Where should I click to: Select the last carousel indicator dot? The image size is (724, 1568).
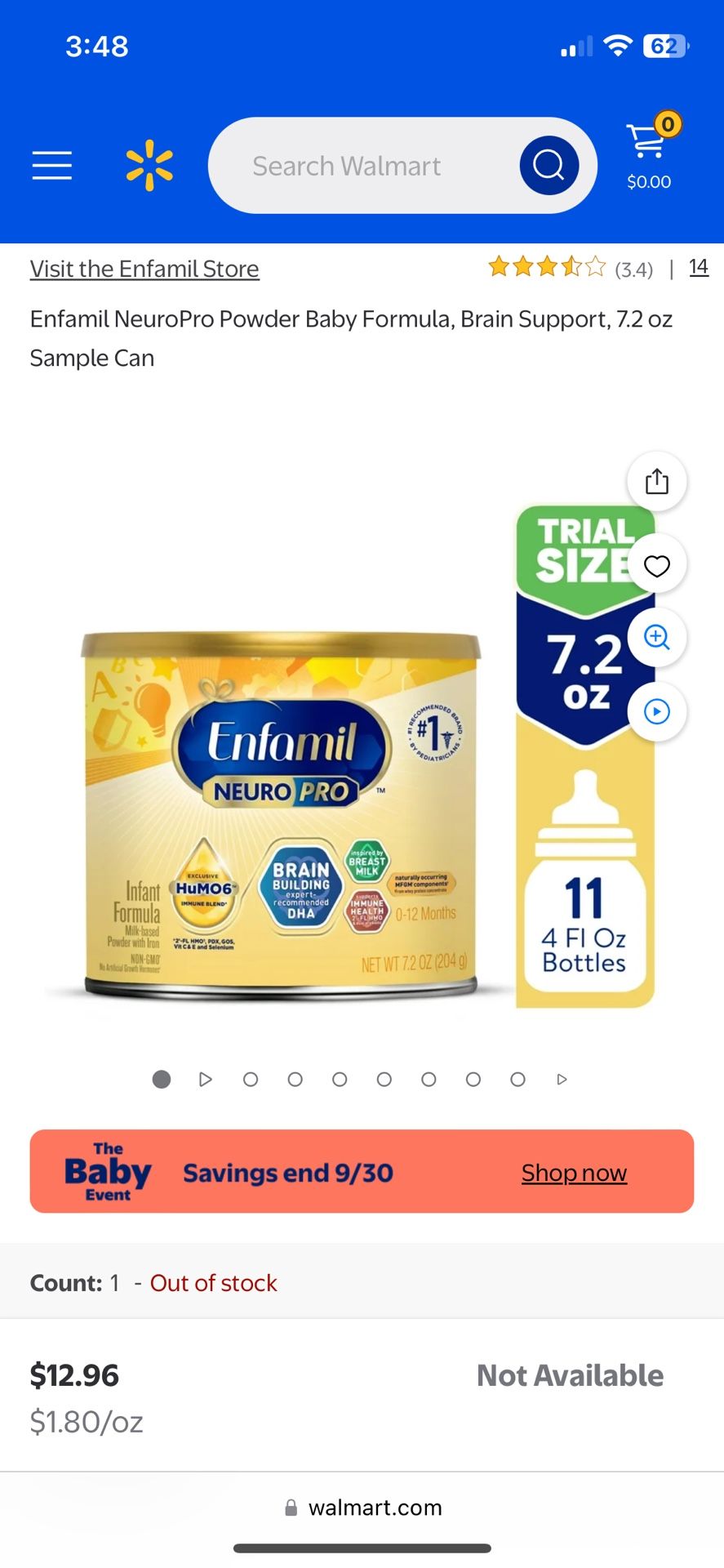[x=517, y=1079]
